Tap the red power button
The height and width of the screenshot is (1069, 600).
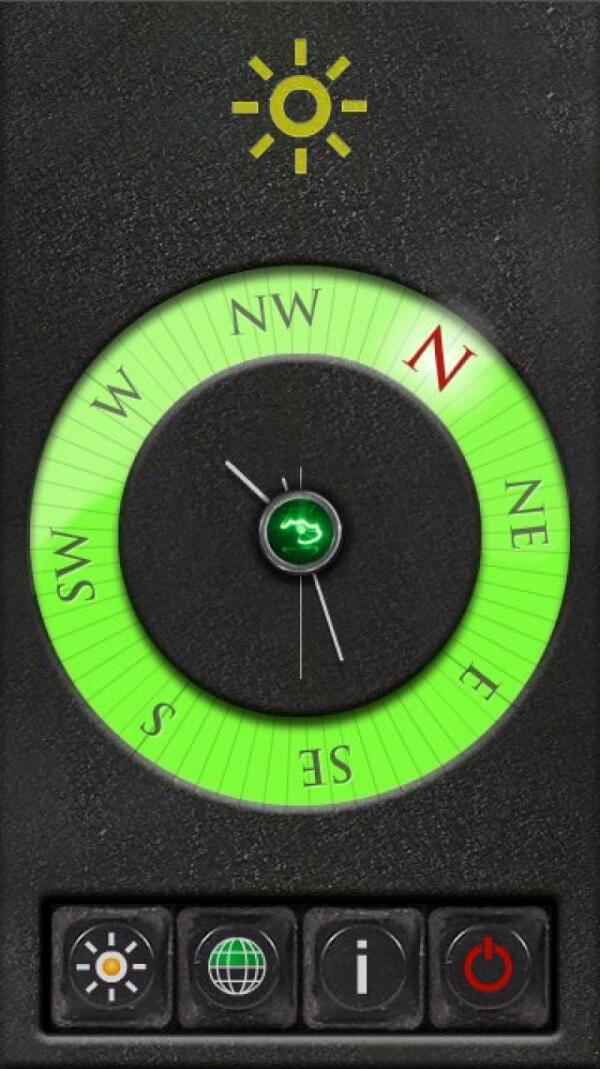click(x=489, y=967)
